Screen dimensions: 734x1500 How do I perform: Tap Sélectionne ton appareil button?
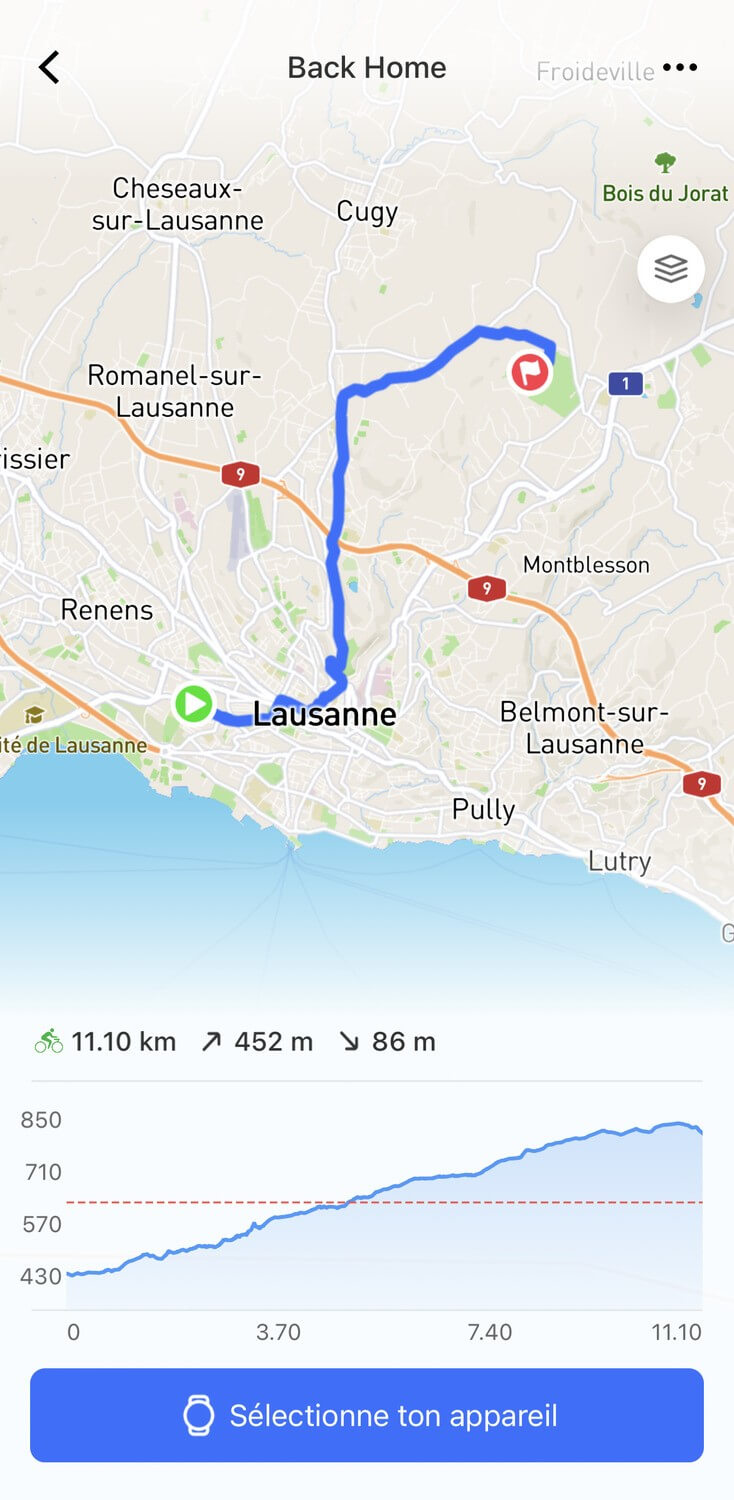(x=367, y=1415)
